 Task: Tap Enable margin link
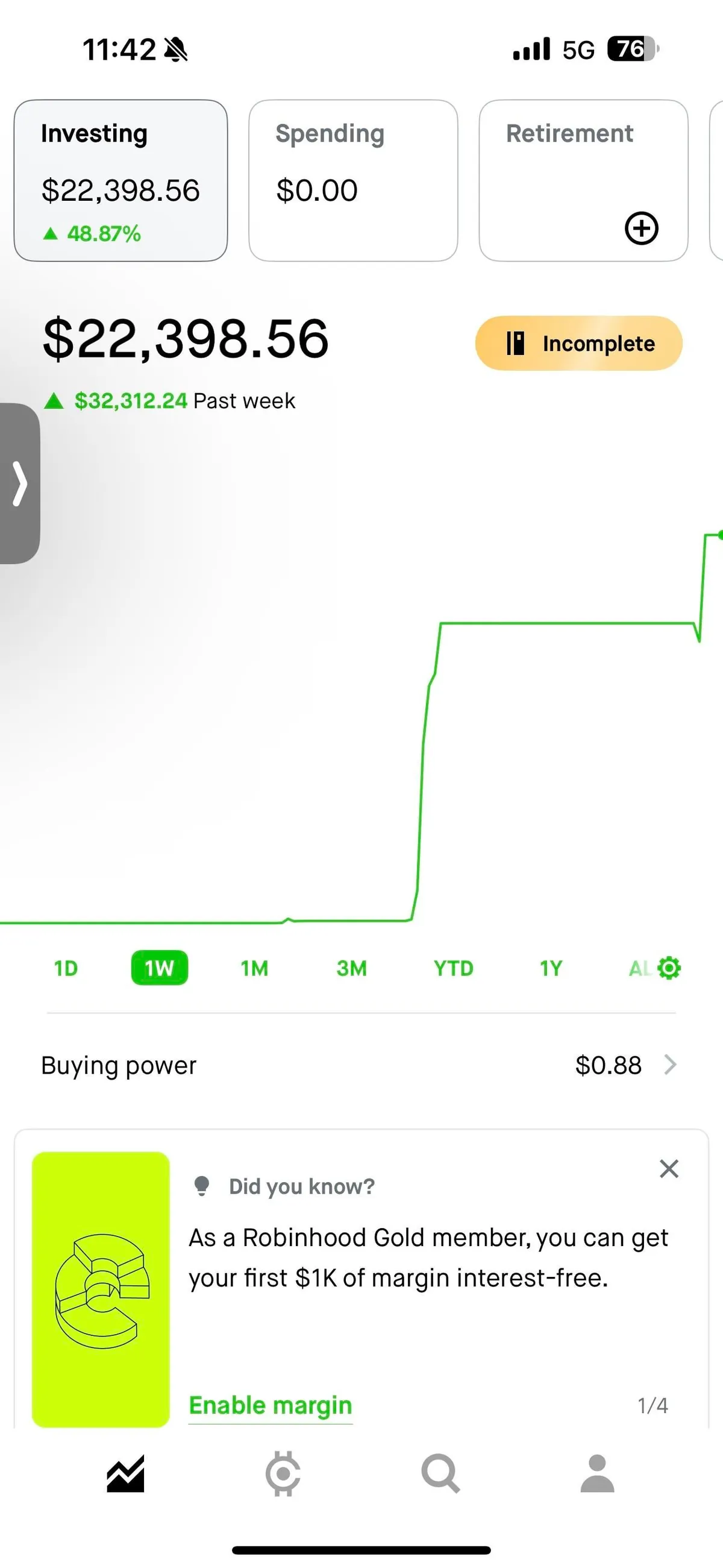click(x=270, y=1405)
